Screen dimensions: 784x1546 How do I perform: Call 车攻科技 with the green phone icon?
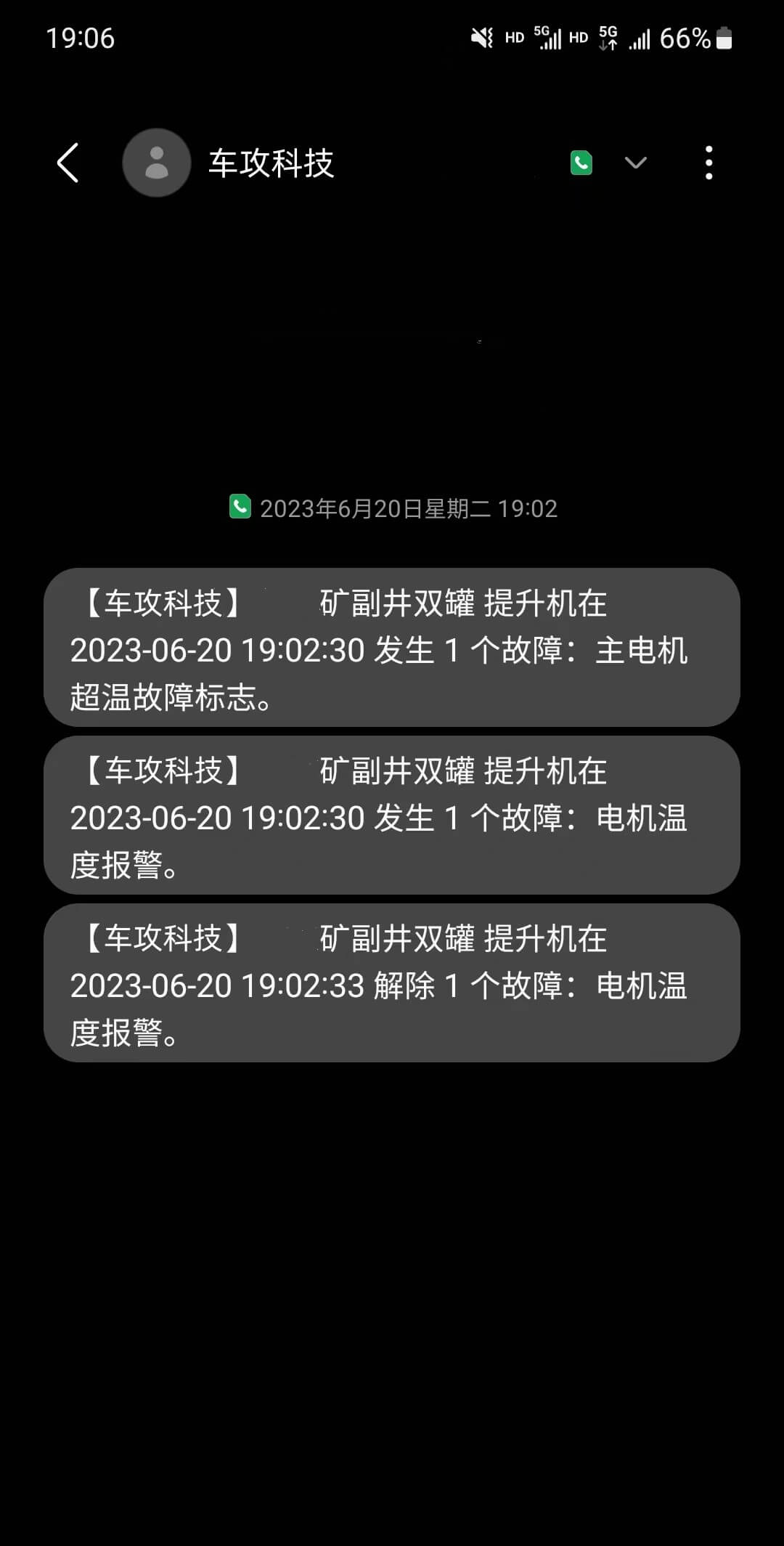[x=581, y=163]
